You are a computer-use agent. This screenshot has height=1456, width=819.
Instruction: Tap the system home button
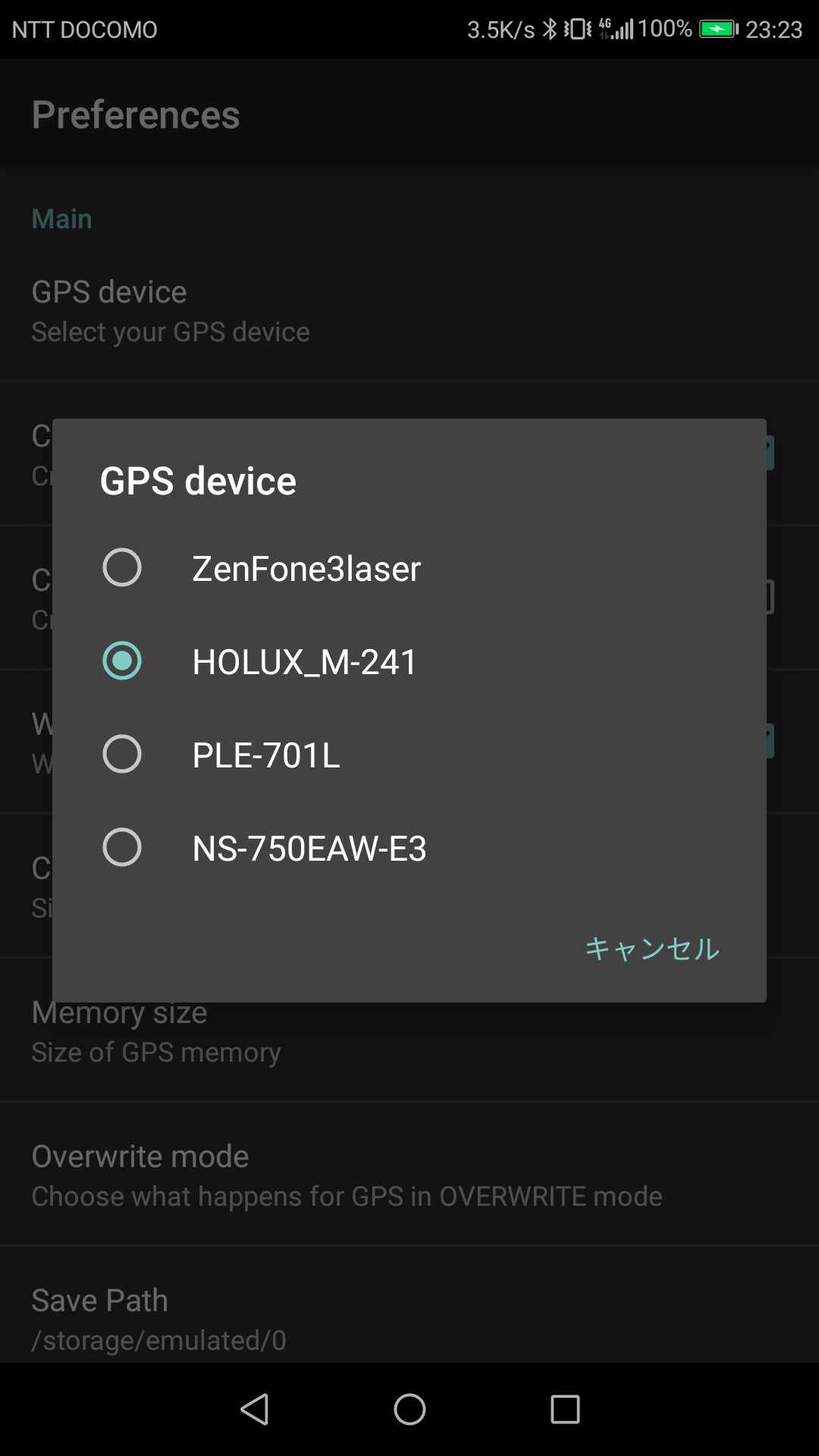click(x=409, y=1410)
